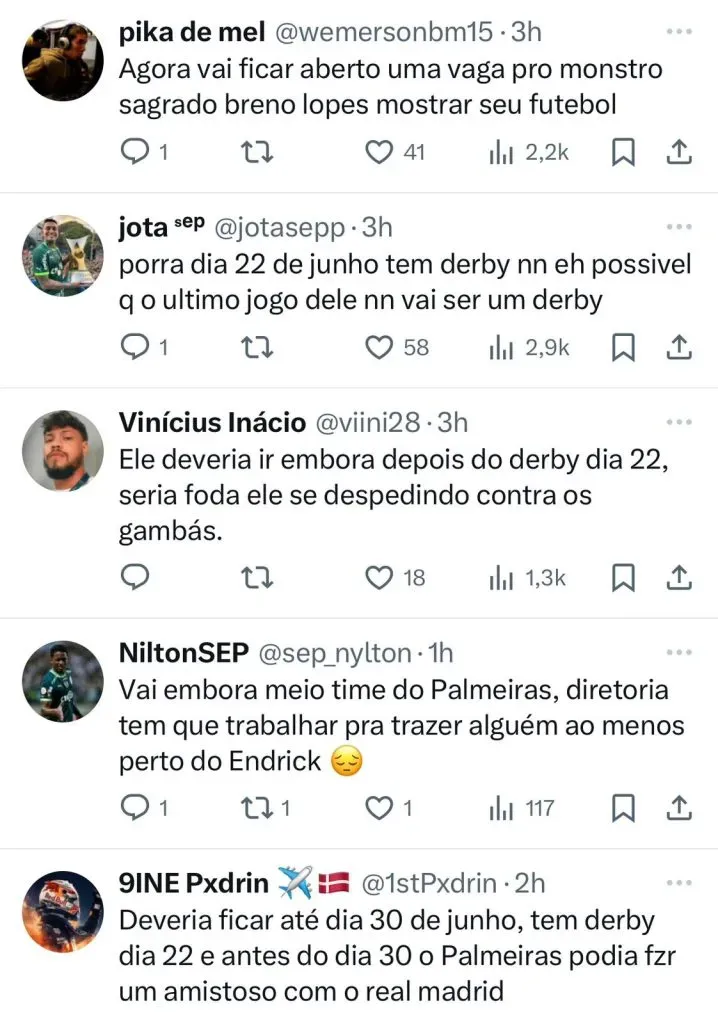Image resolution: width=718 pixels, height=1024 pixels.
Task: Share Vinícius Inácio's tweet
Action: pos(679,577)
